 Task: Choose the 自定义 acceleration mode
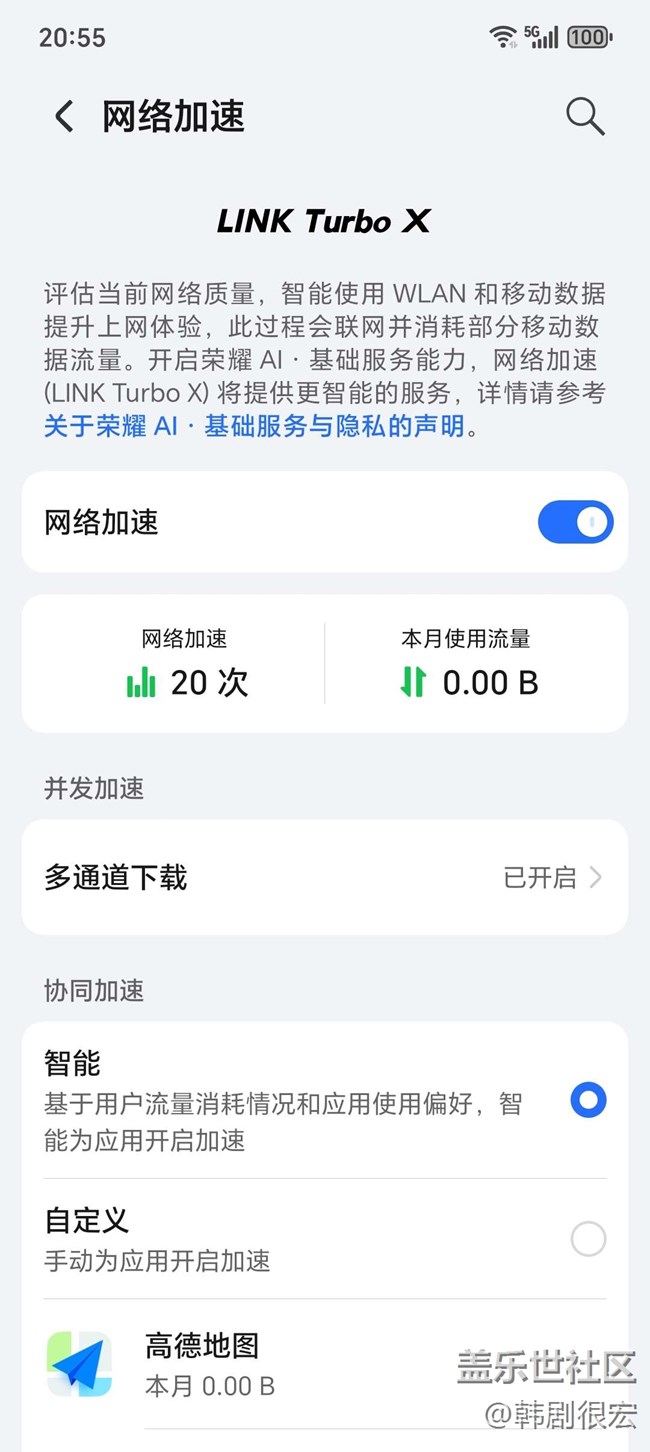tap(588, 1239)
